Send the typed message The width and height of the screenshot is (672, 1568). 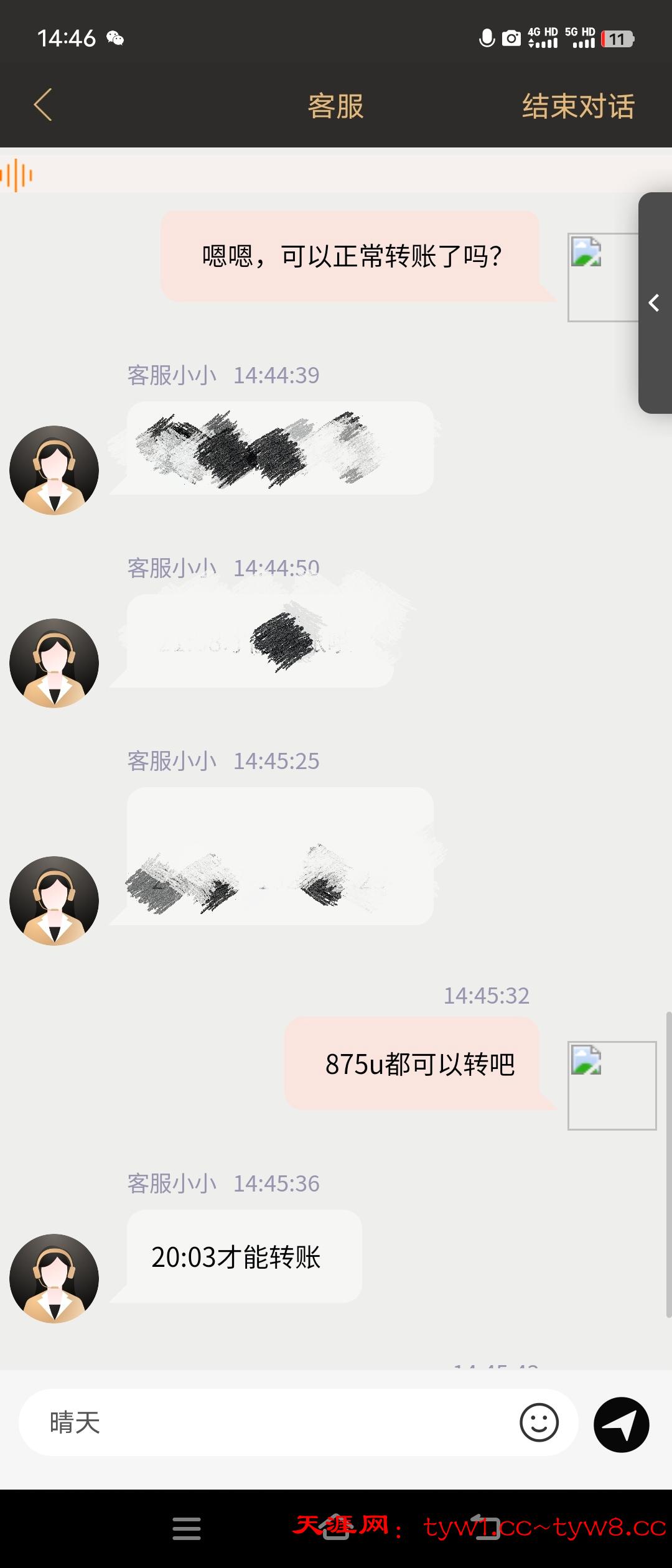pos(621,1424)
